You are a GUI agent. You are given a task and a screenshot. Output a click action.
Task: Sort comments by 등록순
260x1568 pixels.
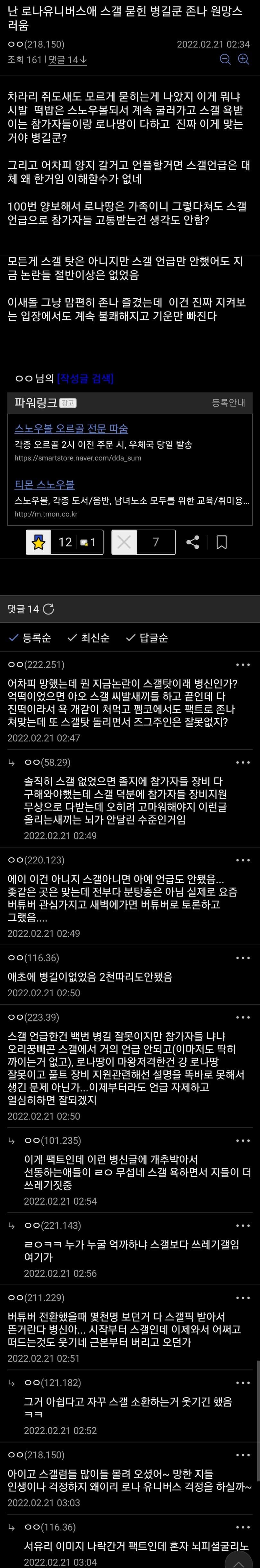(30, 638)
